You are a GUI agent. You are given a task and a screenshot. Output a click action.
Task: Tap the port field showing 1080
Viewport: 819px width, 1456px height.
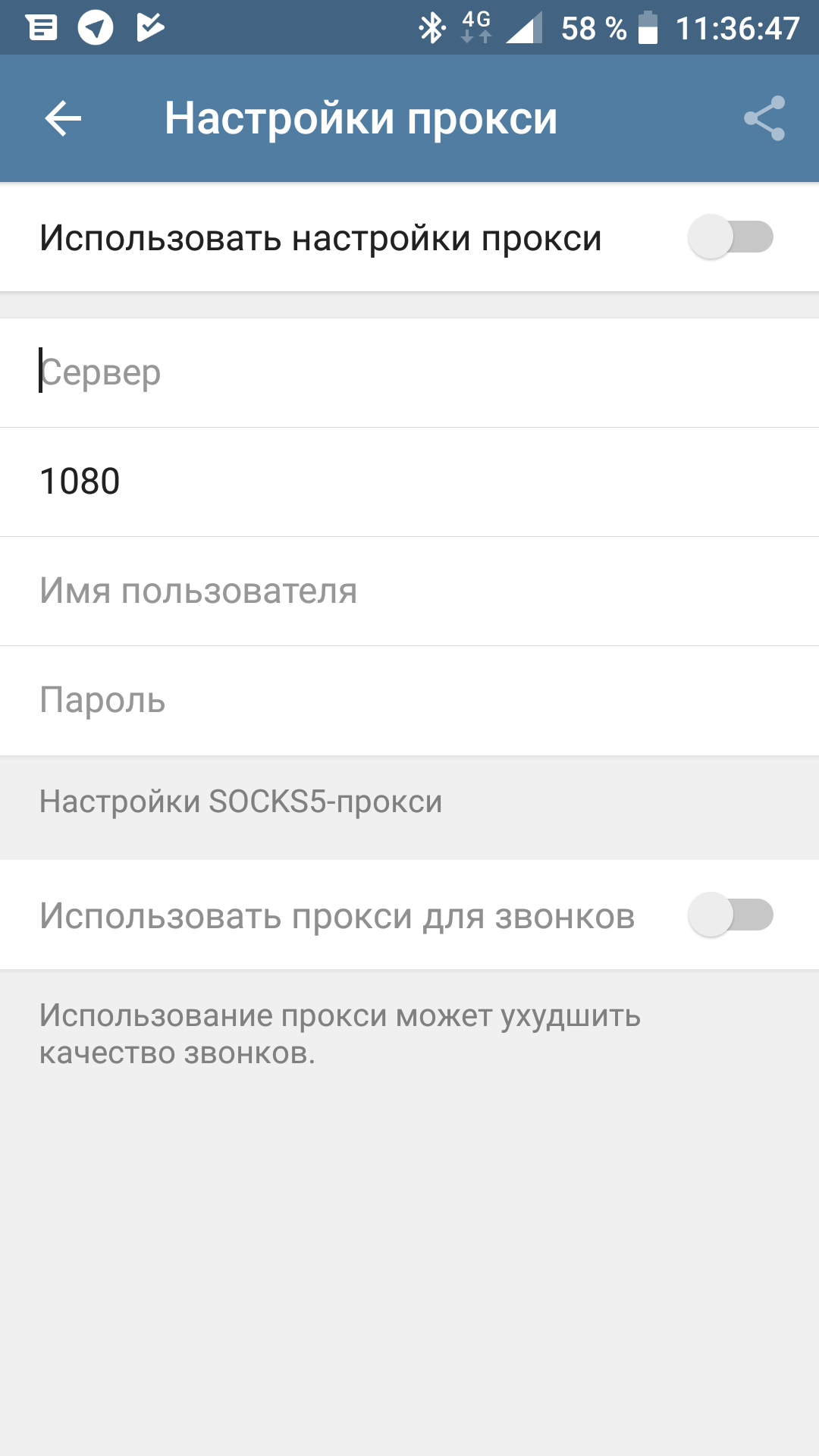tap(409, 482)
